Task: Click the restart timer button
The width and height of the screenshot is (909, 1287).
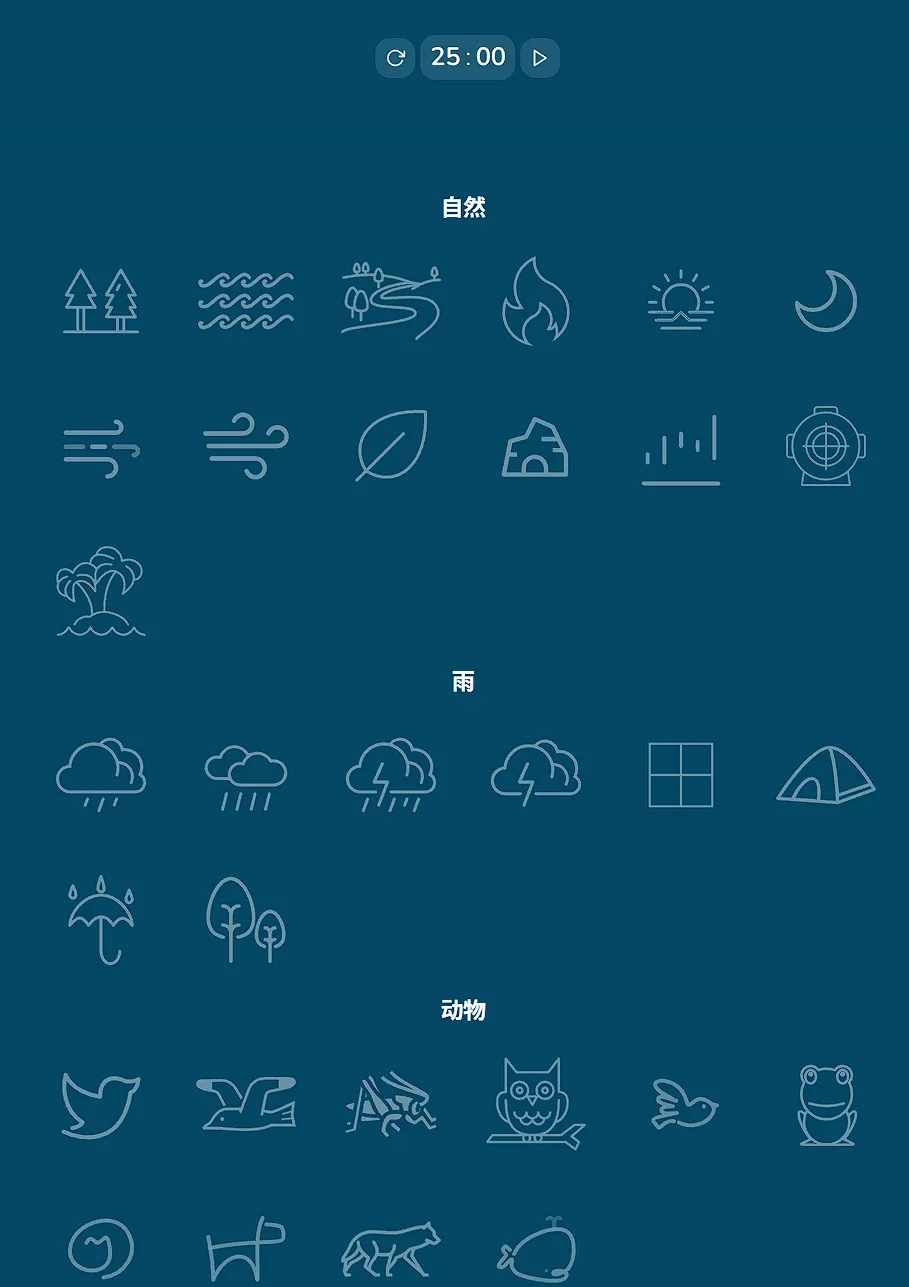Action: (x=394, y=57)
